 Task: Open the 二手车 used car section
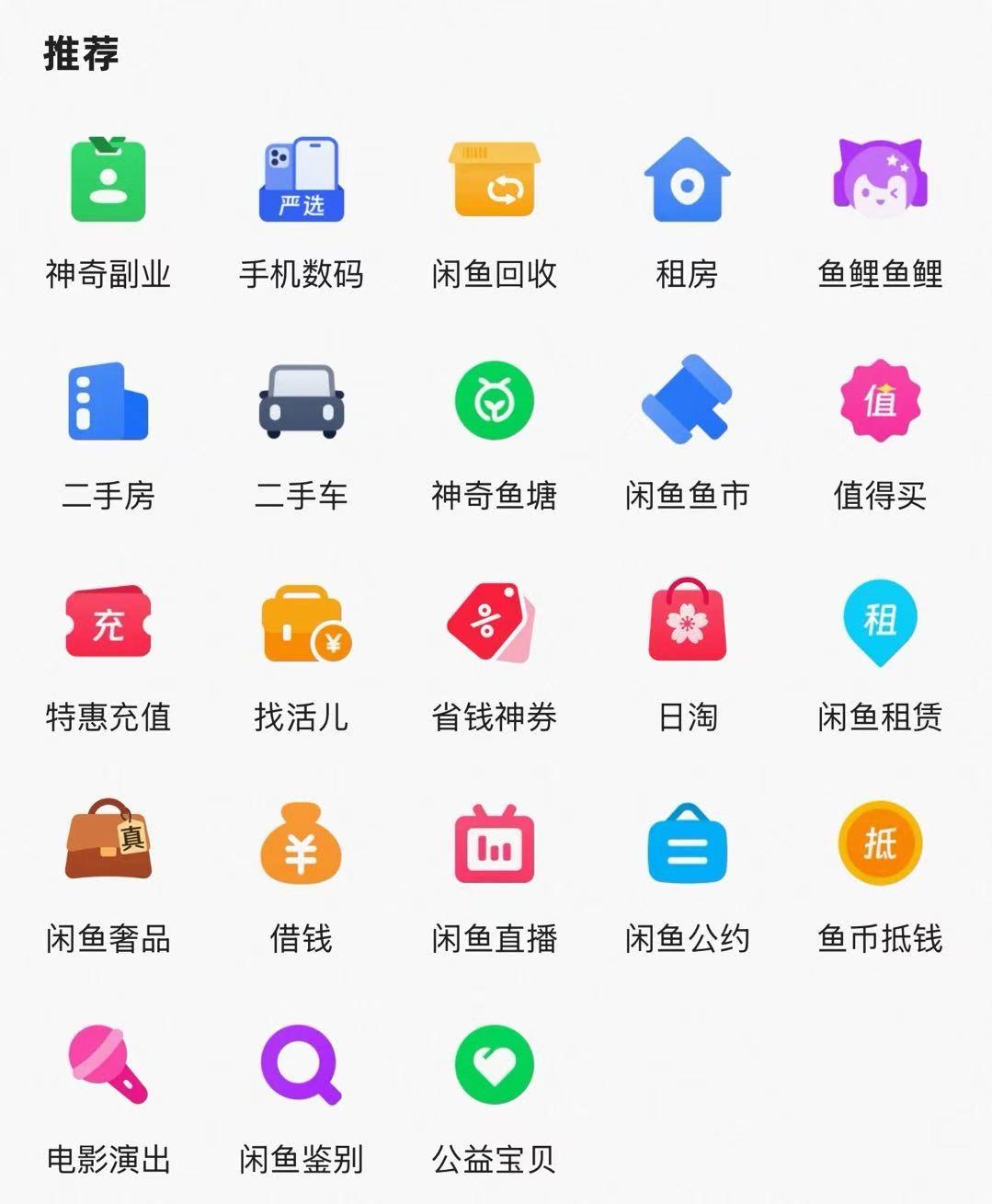point(302,402)
